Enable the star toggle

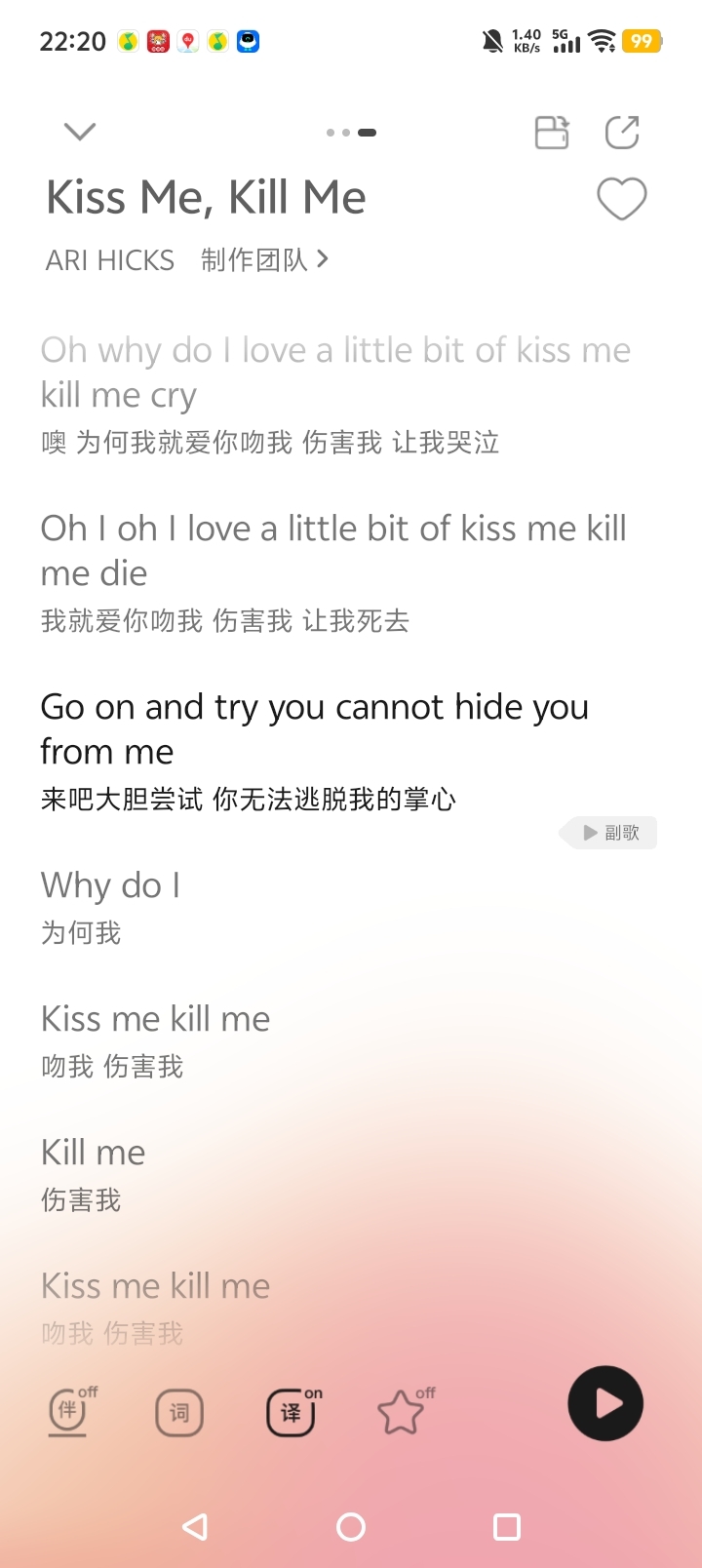402,1412
